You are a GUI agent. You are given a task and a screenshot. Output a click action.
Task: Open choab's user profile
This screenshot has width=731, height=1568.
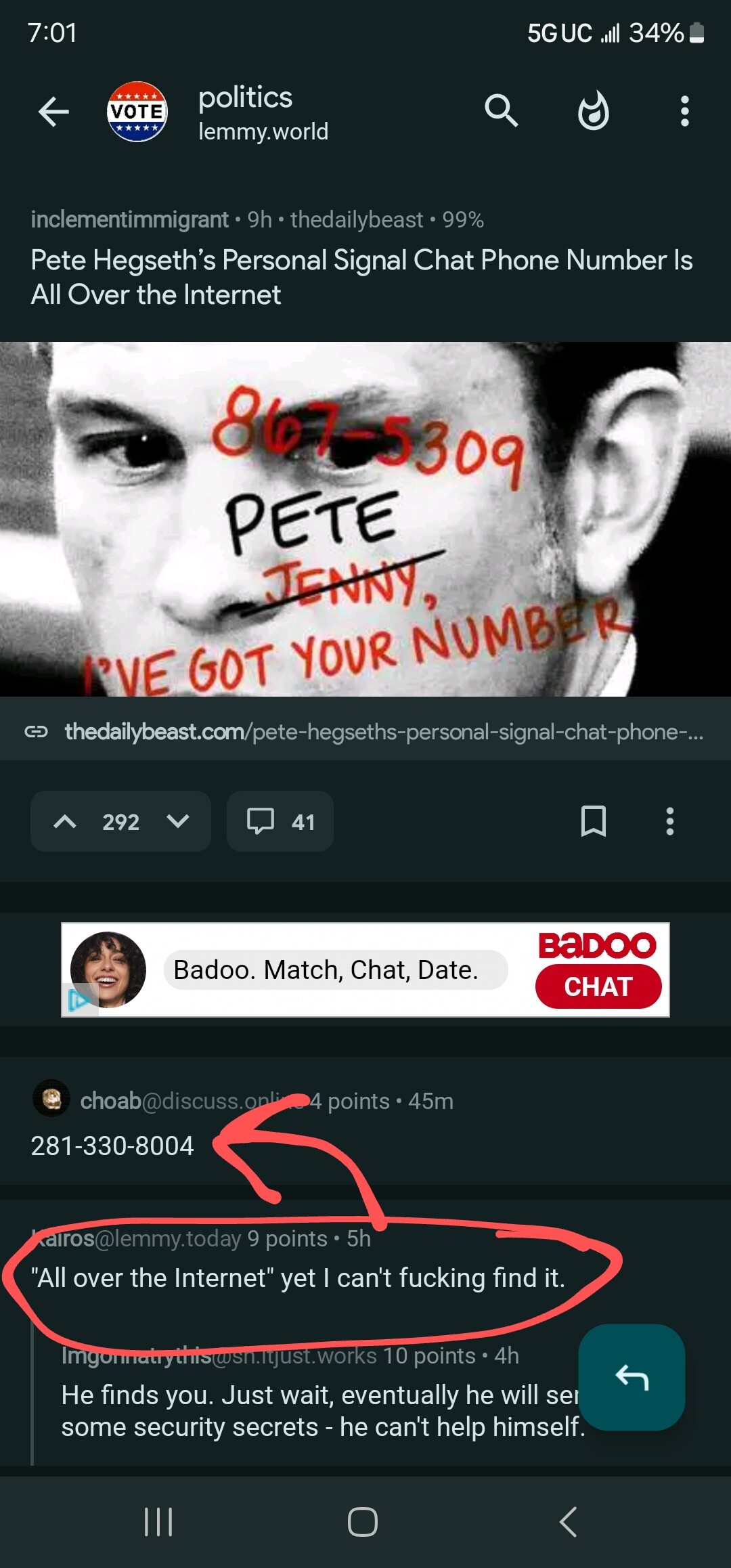point(111,1101)
